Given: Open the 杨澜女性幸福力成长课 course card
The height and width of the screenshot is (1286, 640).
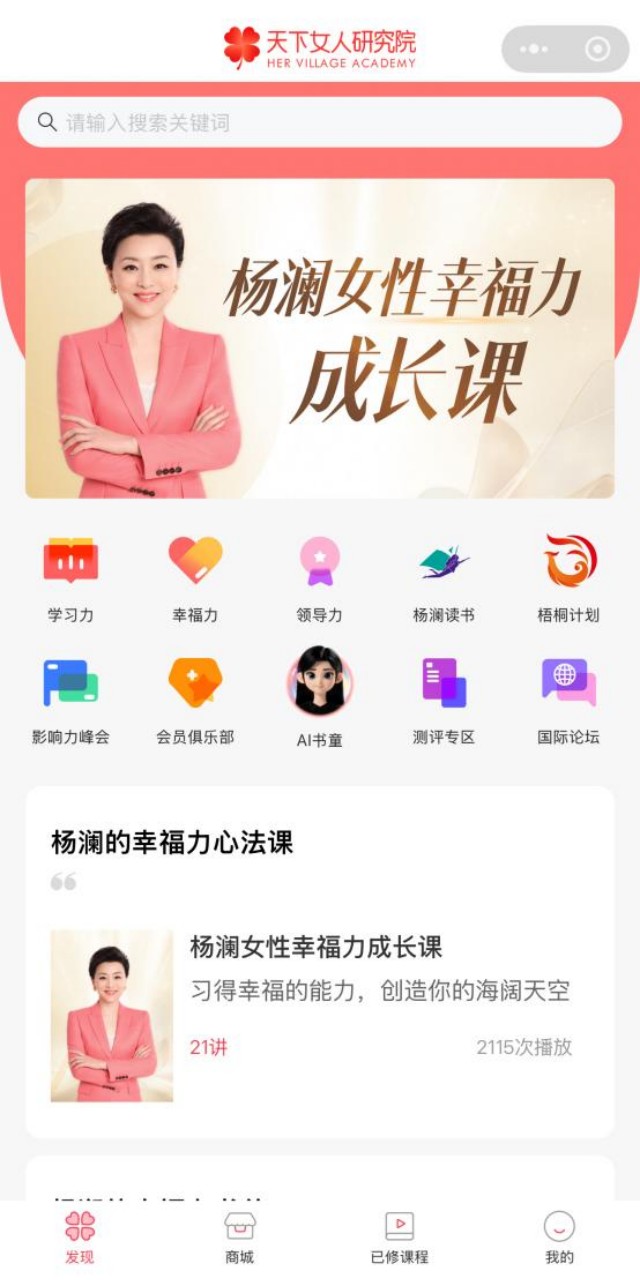Looking at the screenshot, I should [320, 1015].
